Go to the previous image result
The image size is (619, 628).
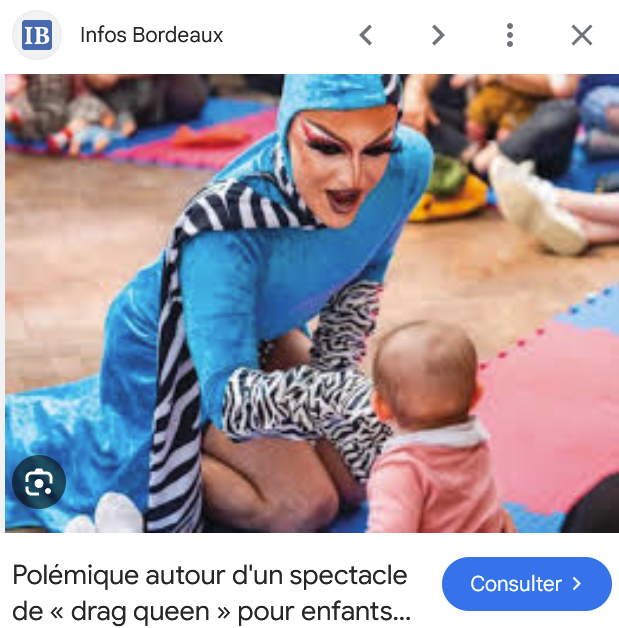coord(366,36)
